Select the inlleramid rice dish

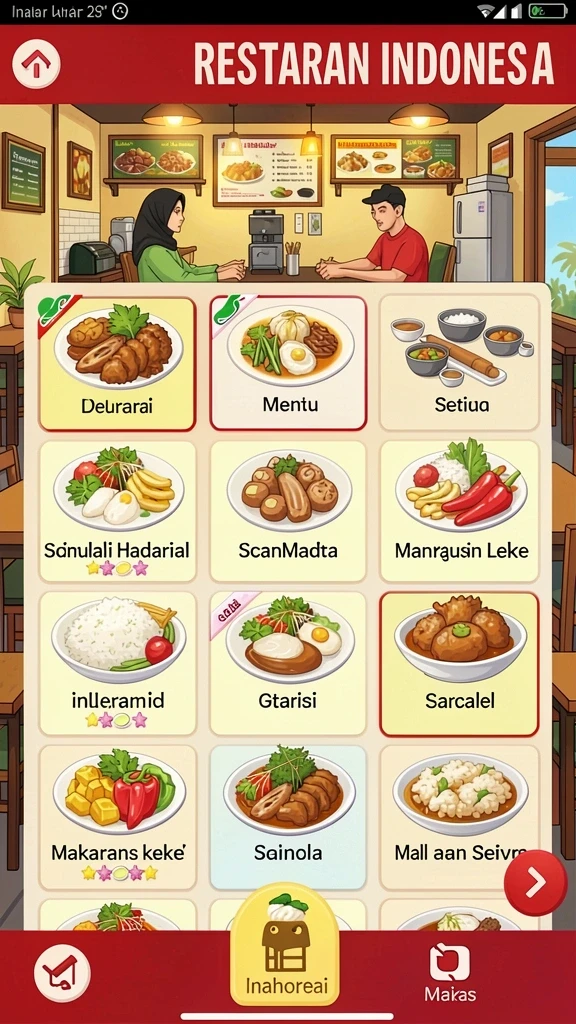click(x=118, y=664)
